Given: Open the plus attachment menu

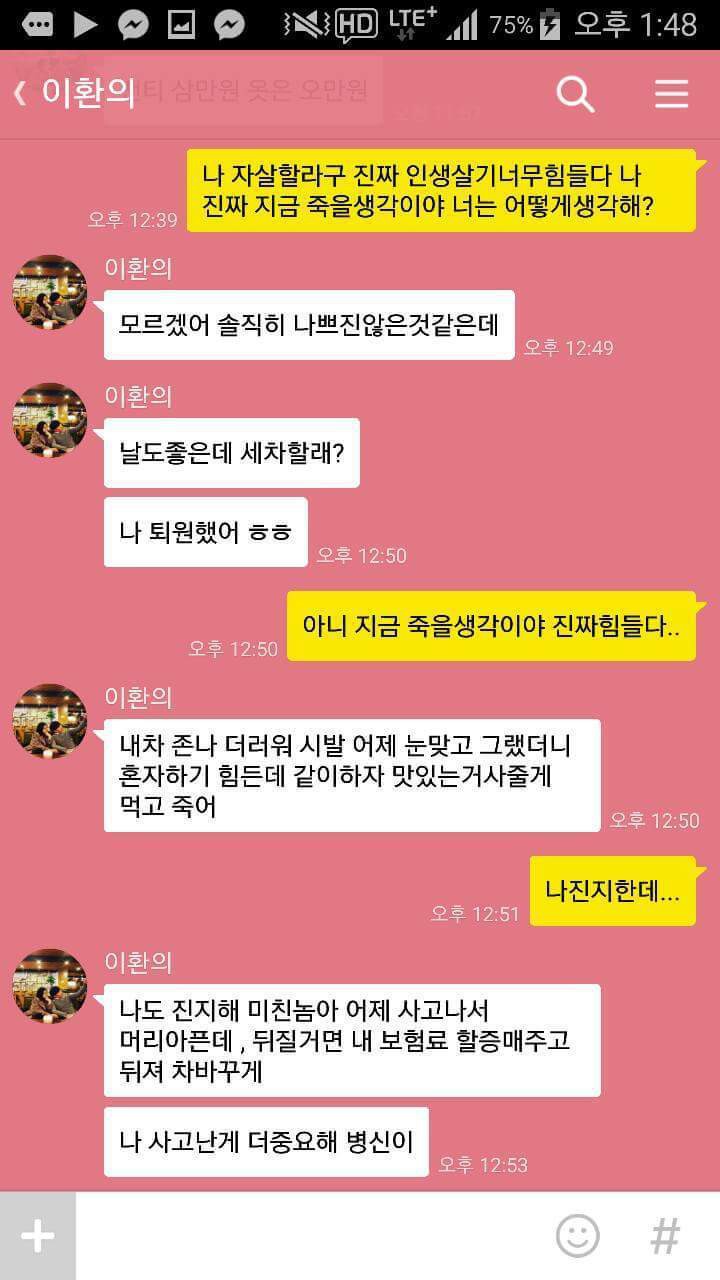Looking at the screenshot, I should (38, 1236).
